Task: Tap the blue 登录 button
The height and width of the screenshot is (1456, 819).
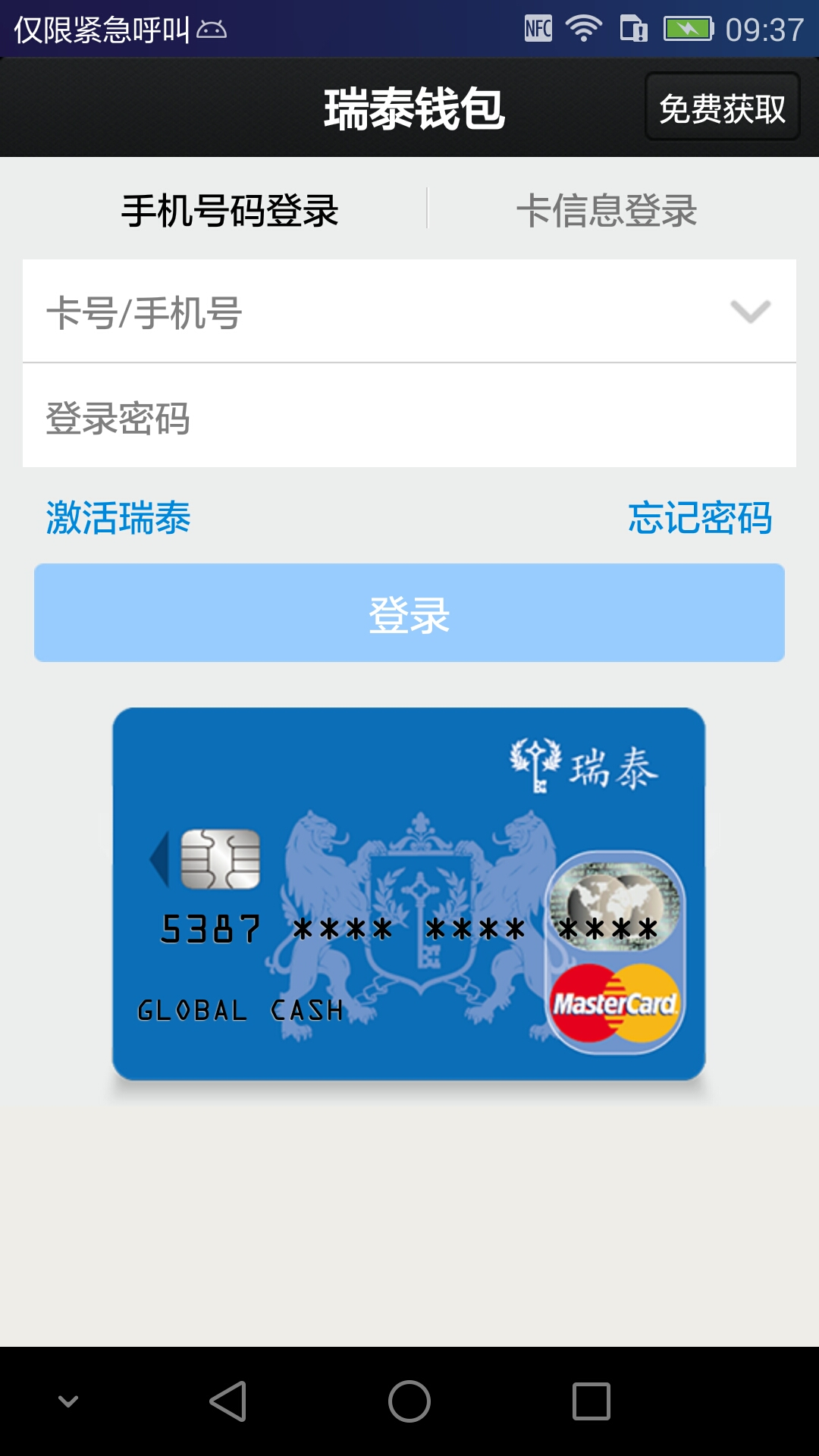Action: (409, 613)
